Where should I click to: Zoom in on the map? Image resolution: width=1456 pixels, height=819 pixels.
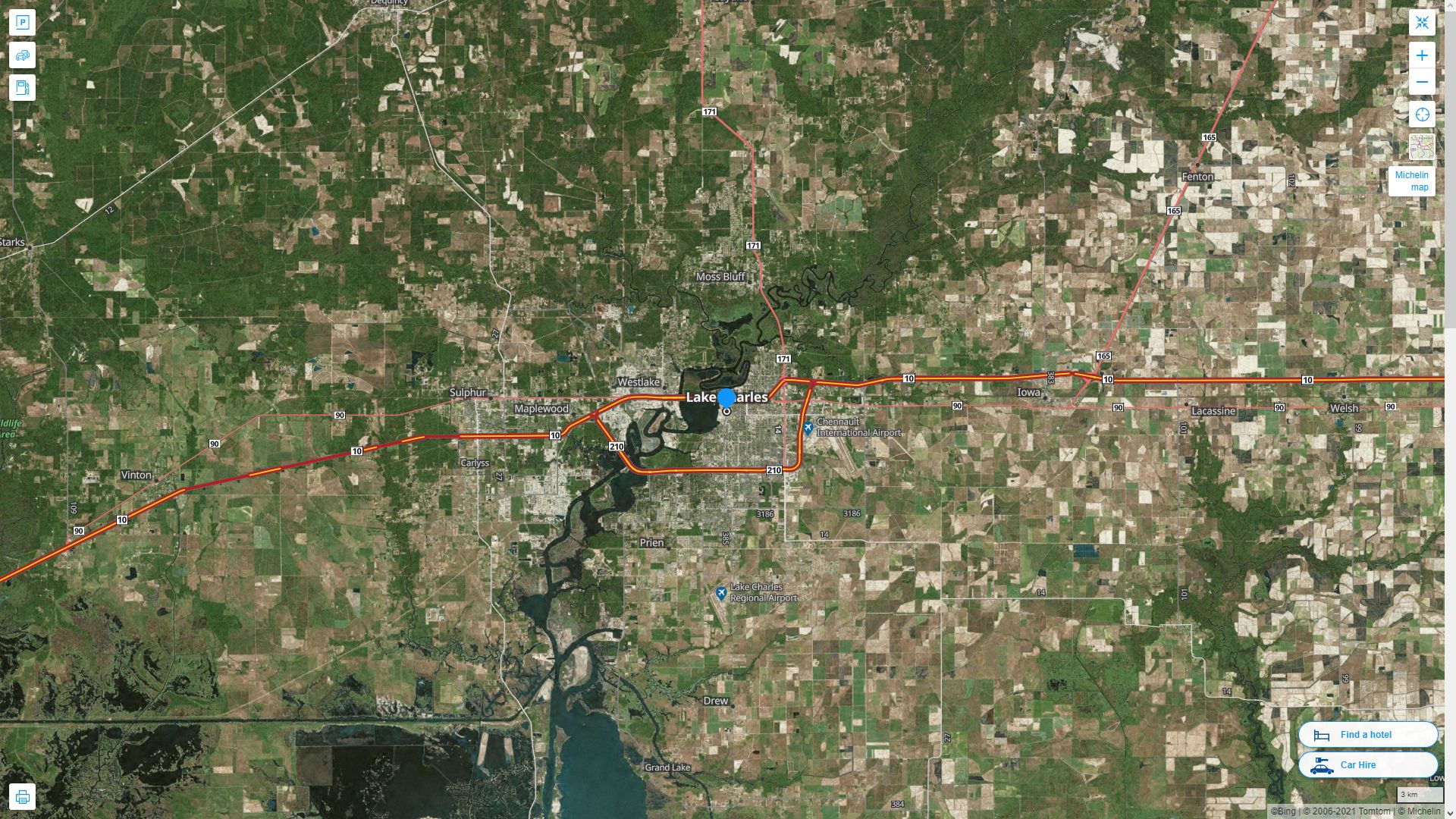coord(1422,55)
